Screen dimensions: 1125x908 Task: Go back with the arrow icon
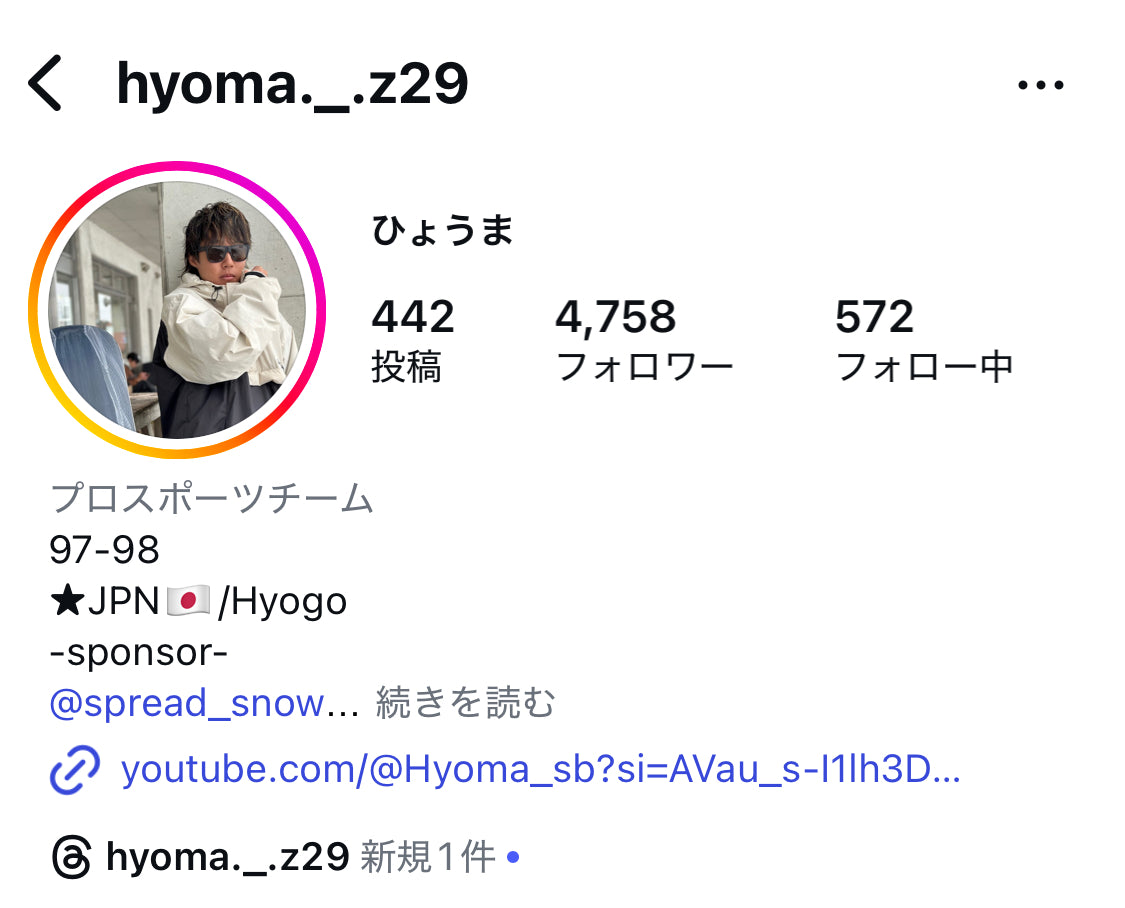coord(45,84)
